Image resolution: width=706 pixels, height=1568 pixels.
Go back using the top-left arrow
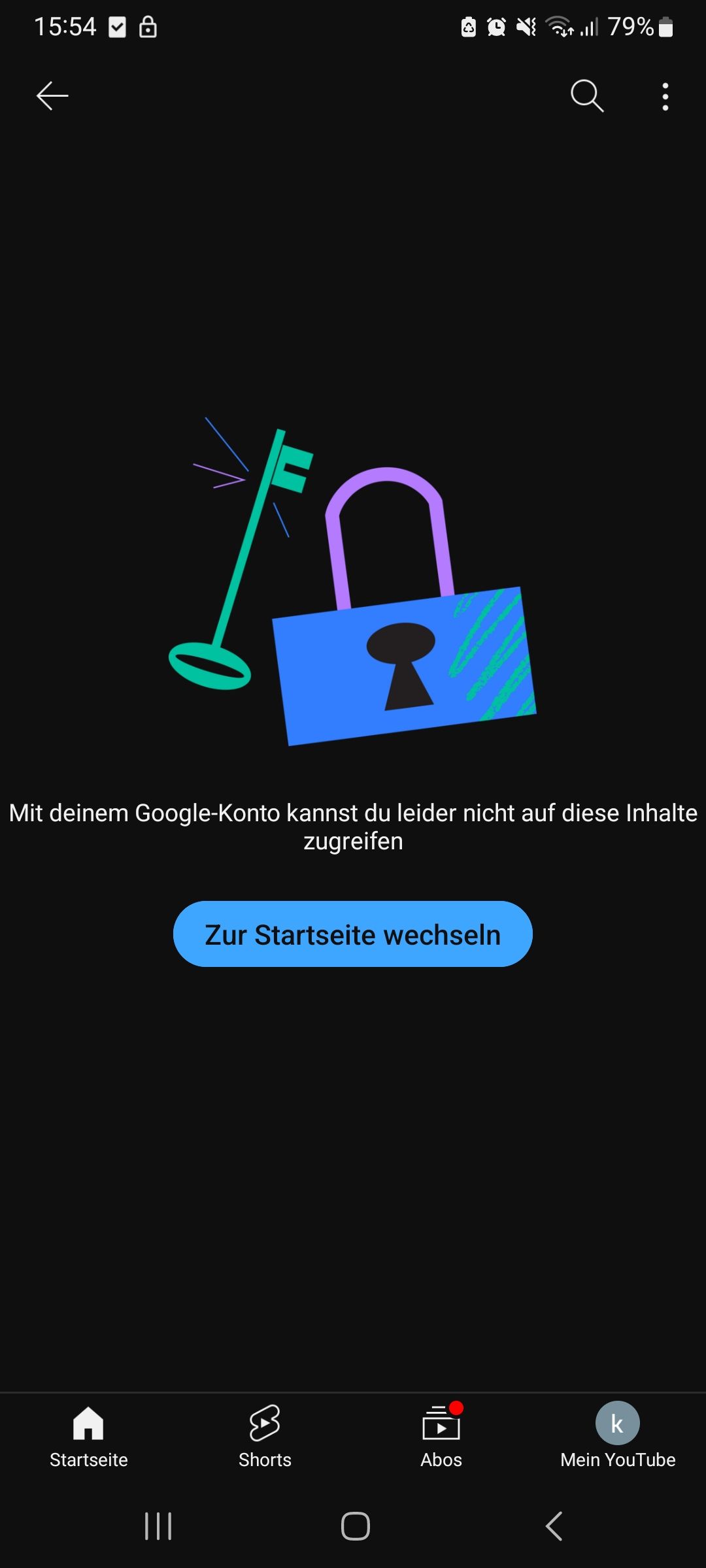52,96
